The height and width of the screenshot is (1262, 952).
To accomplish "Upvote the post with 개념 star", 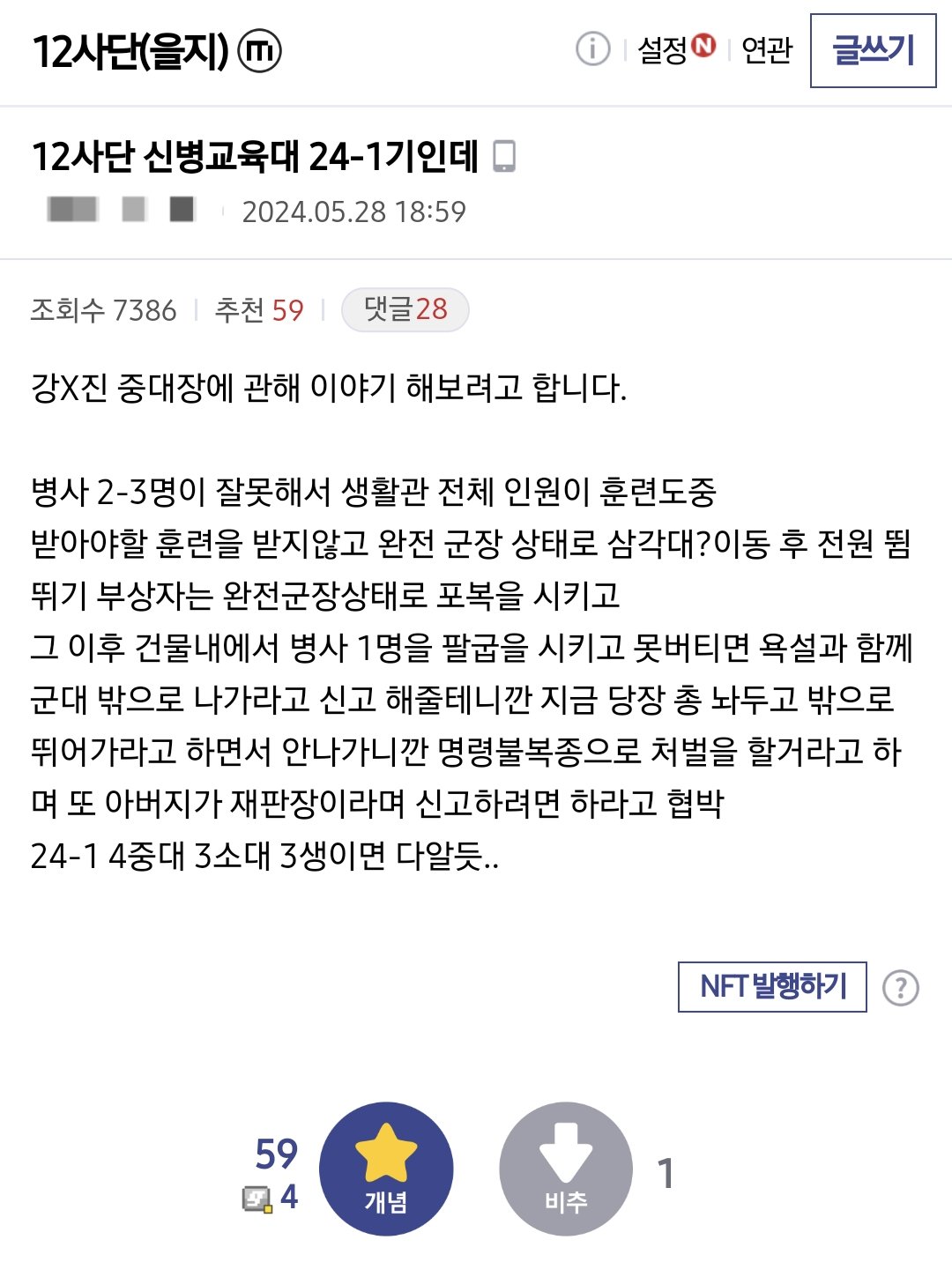I will [x=386, y=1169].
